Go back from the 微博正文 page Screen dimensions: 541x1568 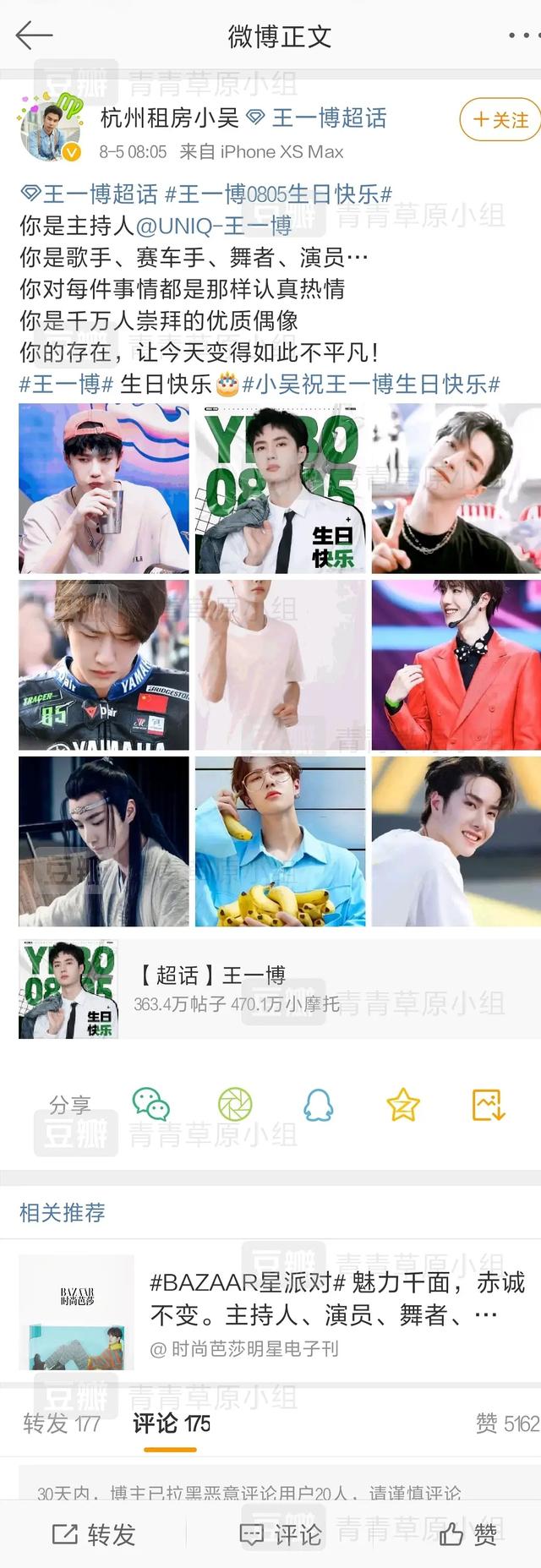(34, 36)
